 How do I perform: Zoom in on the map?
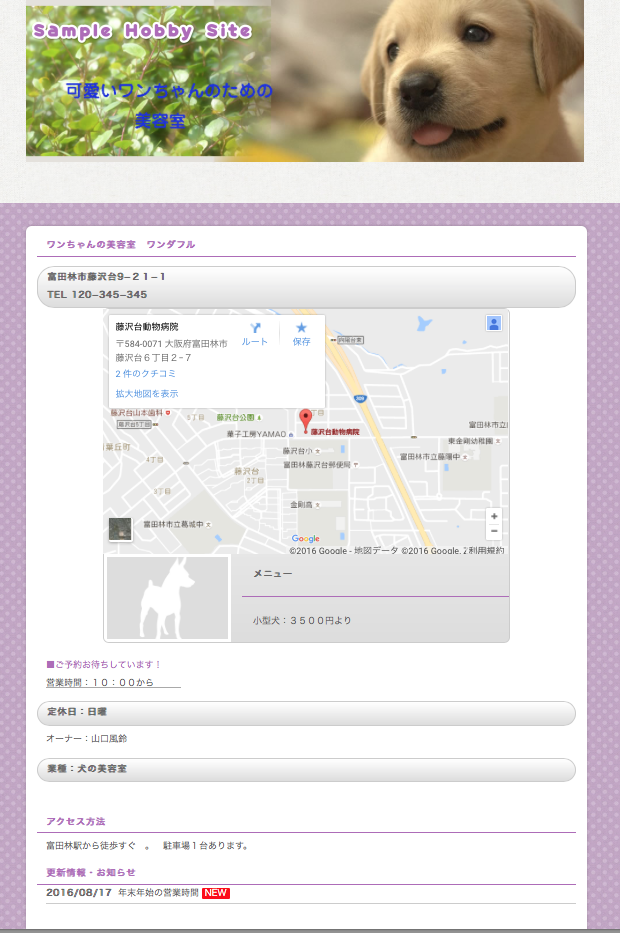pyautogui.click(x=494, y=516)
